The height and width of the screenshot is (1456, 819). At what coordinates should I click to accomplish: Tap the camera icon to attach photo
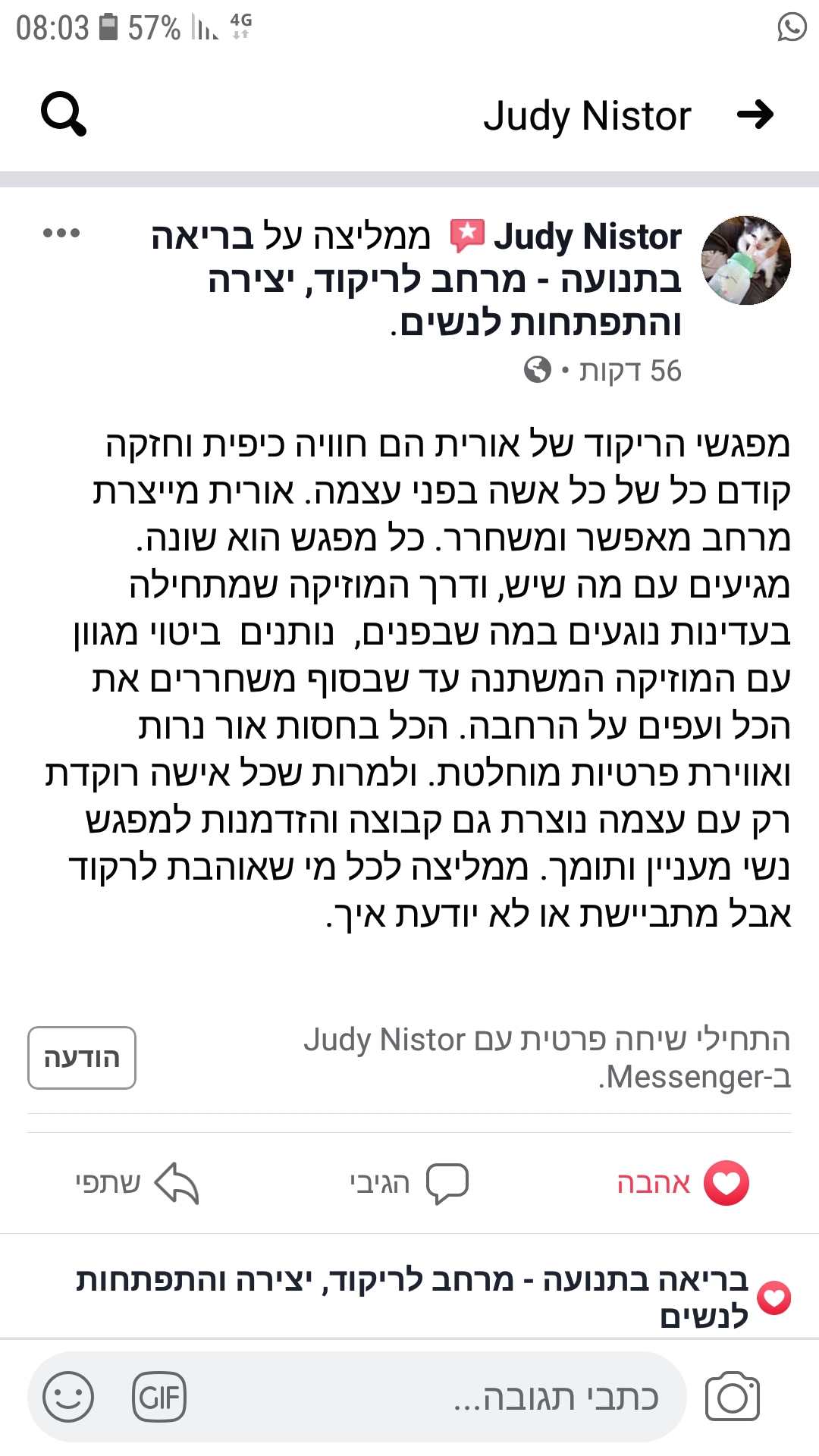(x=732, y=1397)
